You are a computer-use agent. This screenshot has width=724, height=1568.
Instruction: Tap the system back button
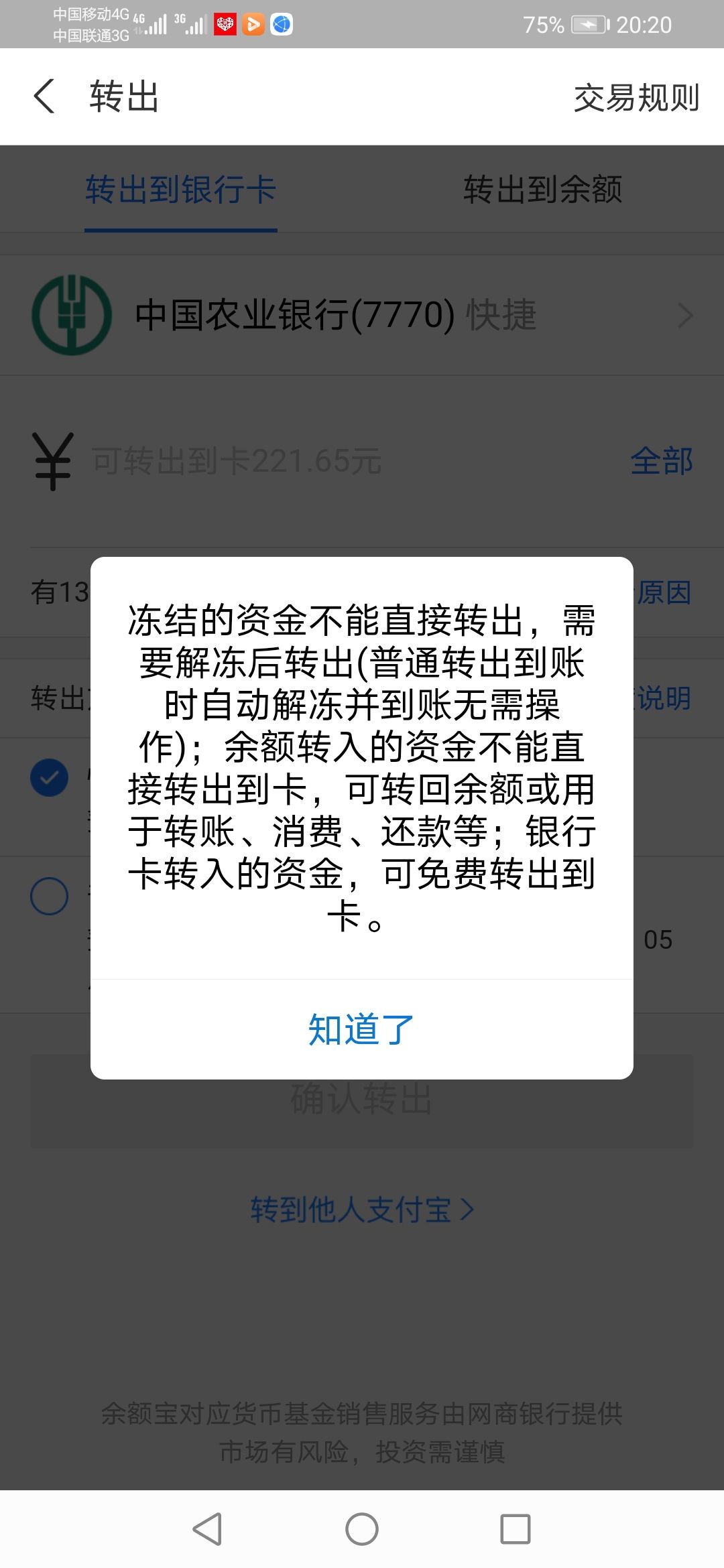click(x=207, y=1529)
